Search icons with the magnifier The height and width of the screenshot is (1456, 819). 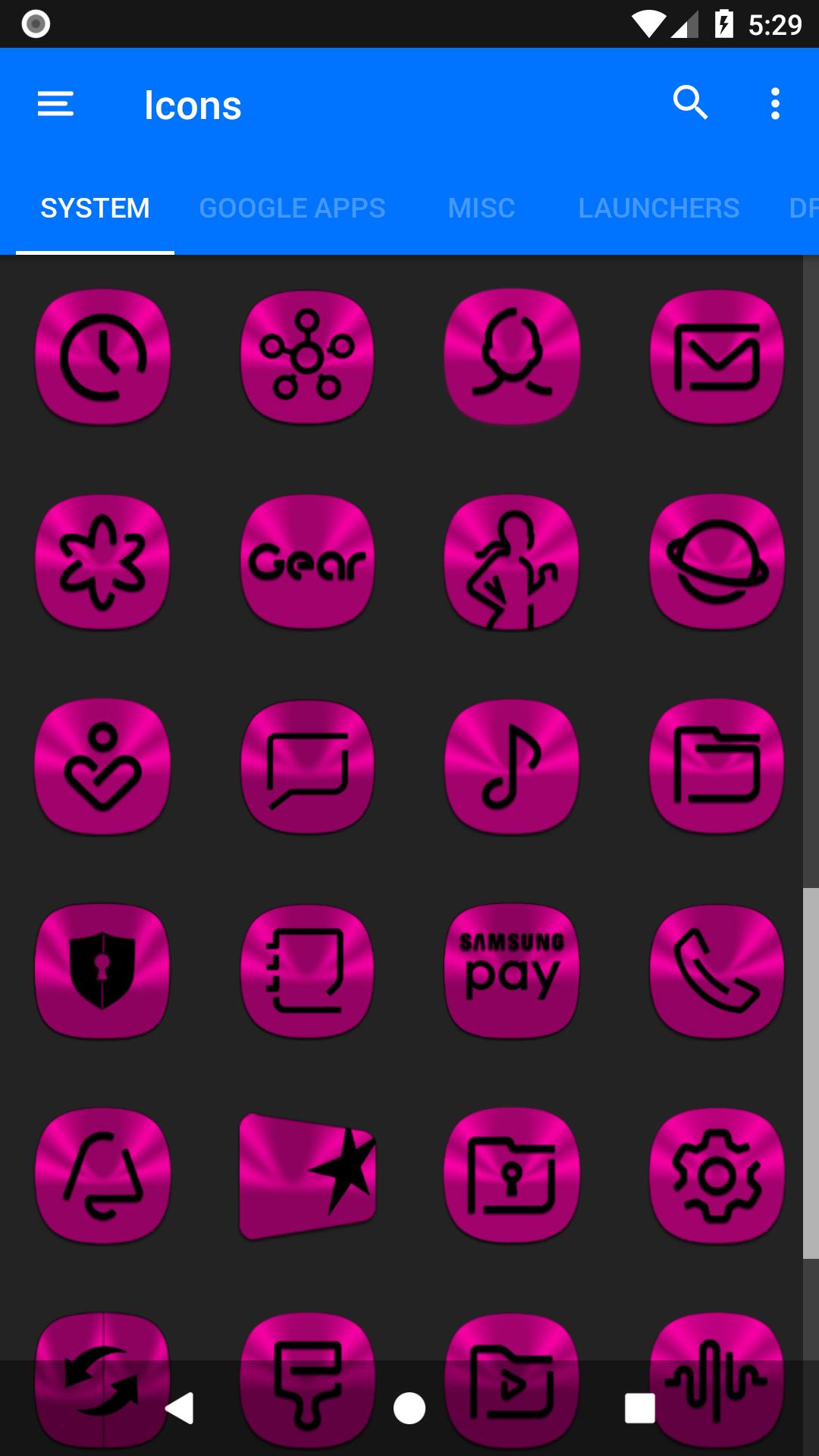tap(690, 103)
